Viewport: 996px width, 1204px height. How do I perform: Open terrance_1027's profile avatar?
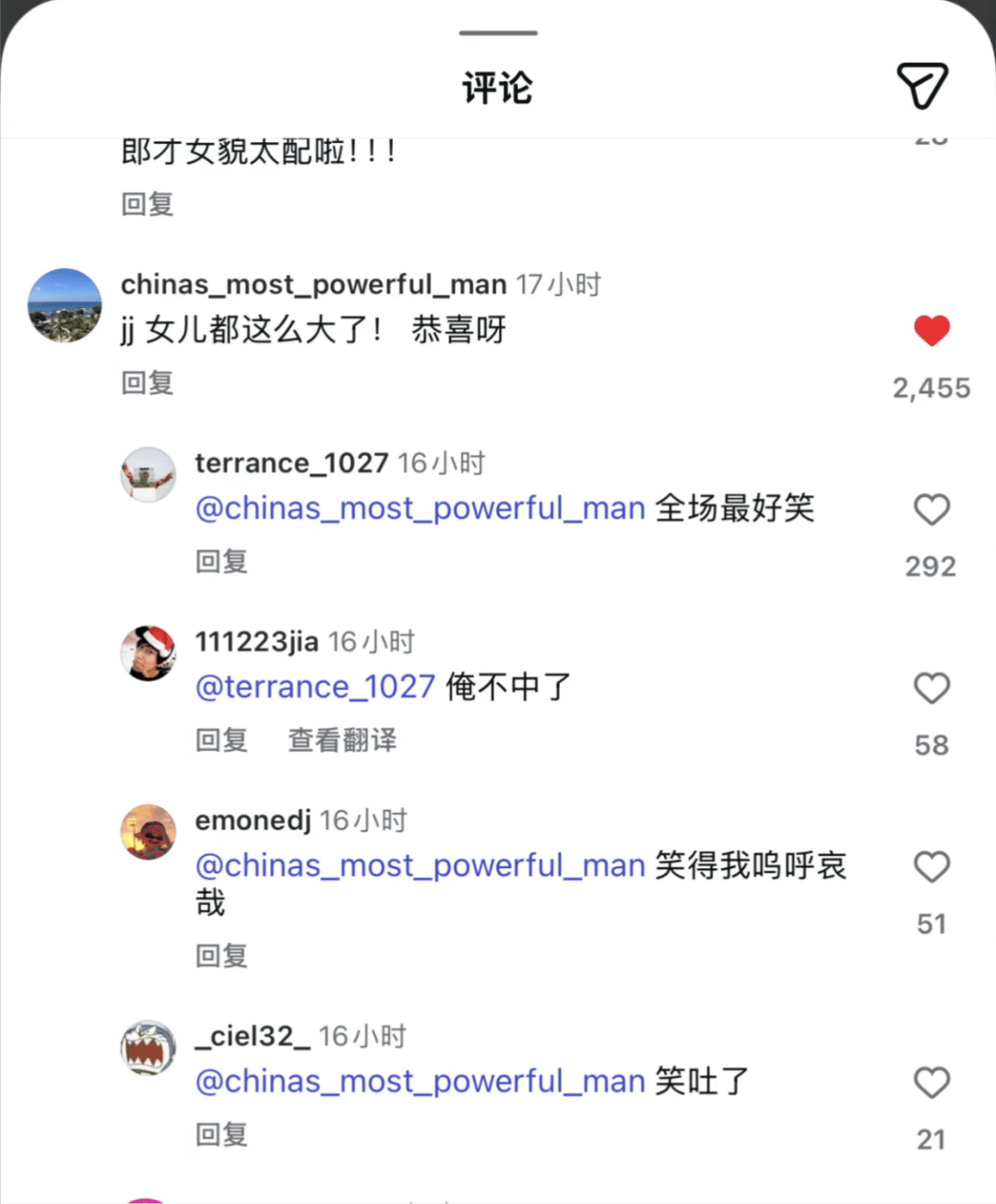pos(148,473)
